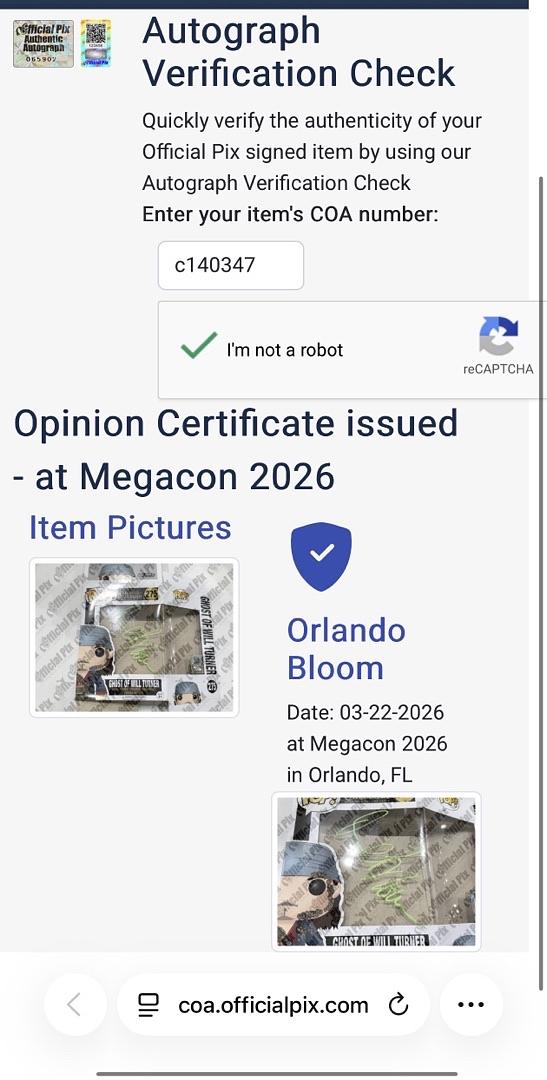Viewport: 547px width, 1080px height.
Task: Open the first Funko box item picture
Action: coord(134,638)
